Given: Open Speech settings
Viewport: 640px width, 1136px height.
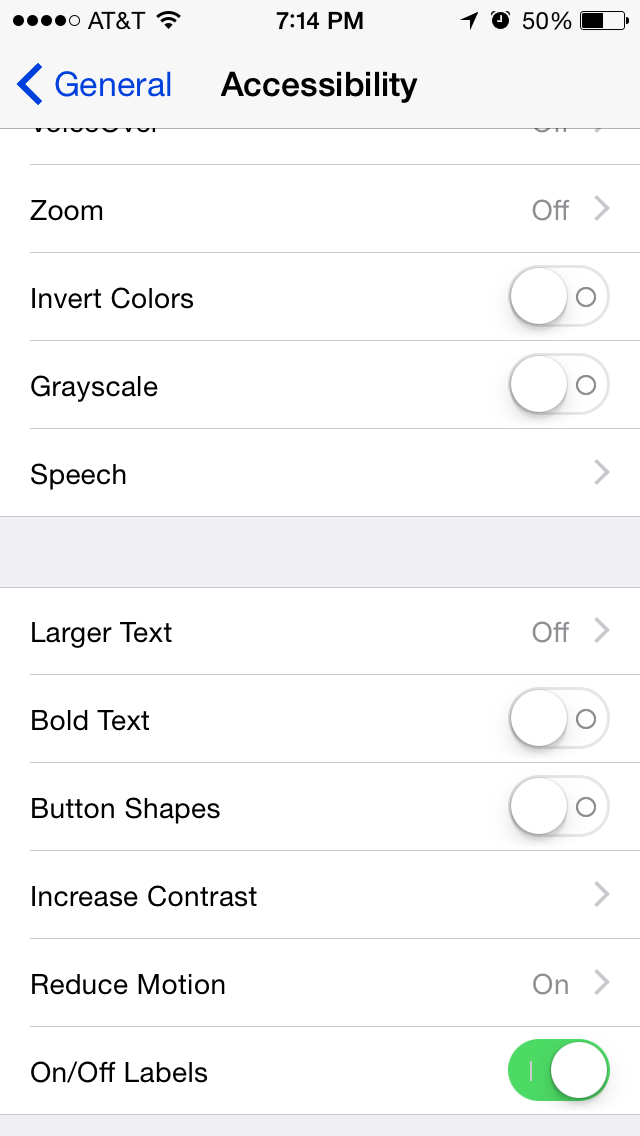Looking at the screenshot, I should pos(320,473).
